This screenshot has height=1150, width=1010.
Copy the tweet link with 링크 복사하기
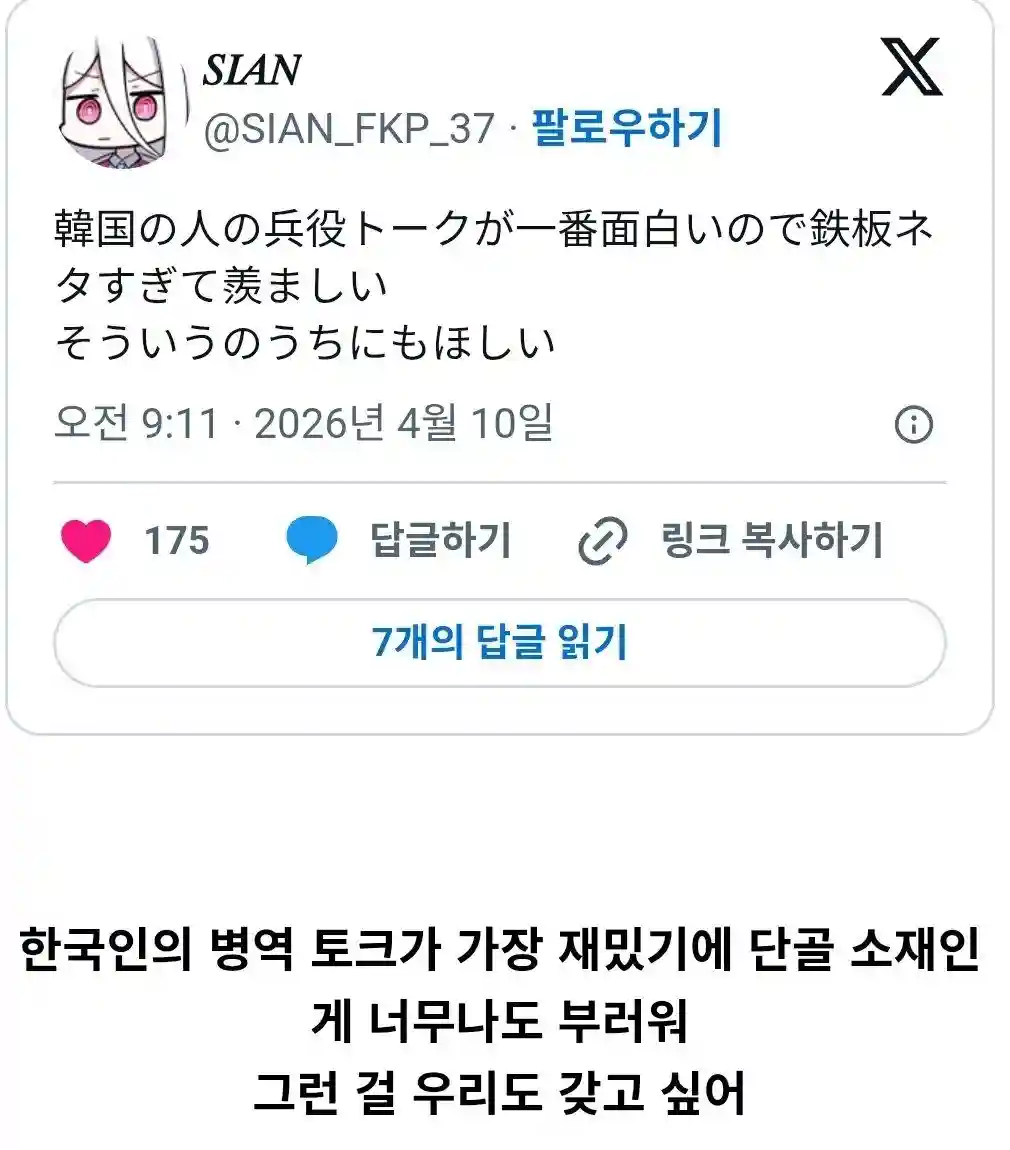coord(770,541)
